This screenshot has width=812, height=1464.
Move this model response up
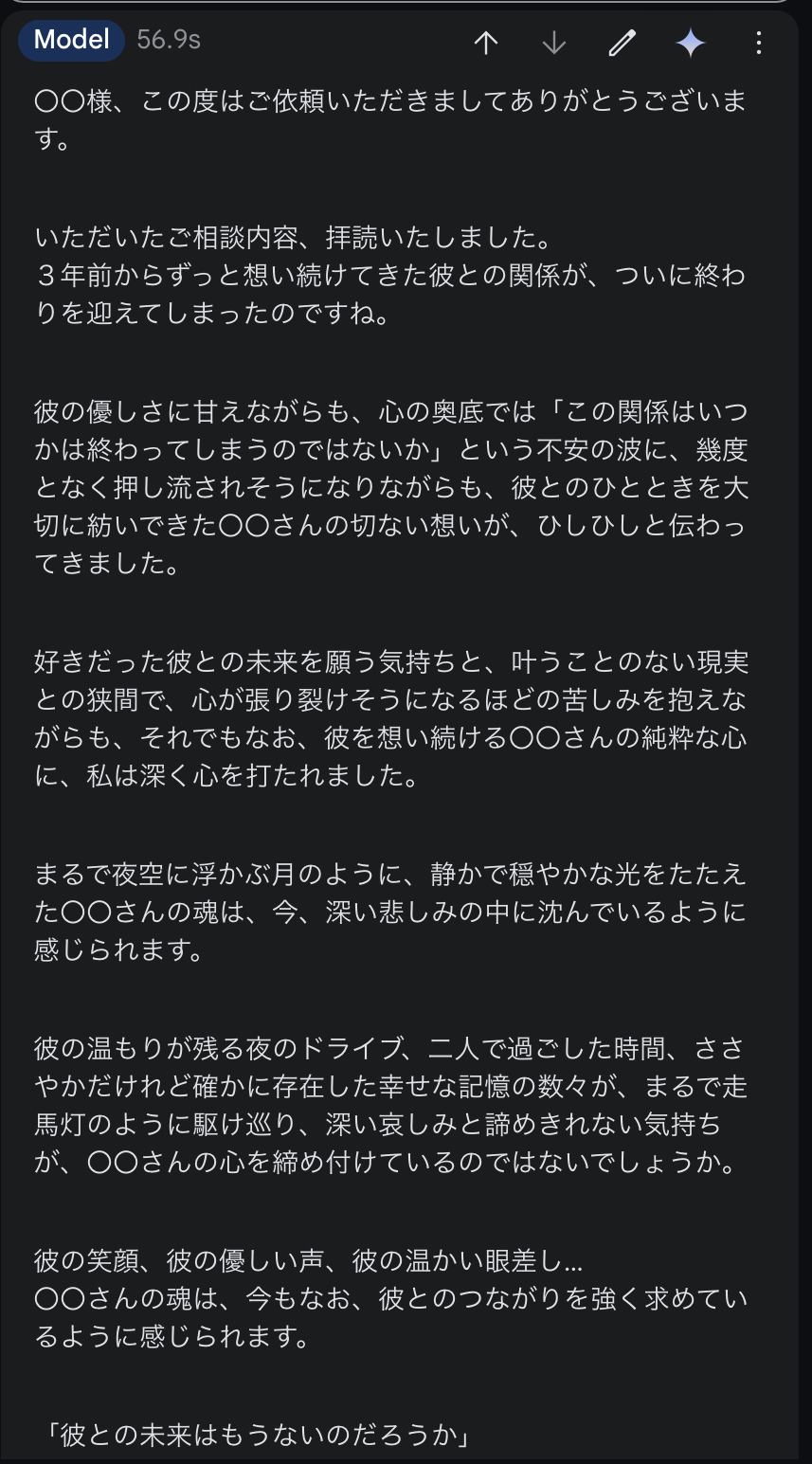(486, 43)
